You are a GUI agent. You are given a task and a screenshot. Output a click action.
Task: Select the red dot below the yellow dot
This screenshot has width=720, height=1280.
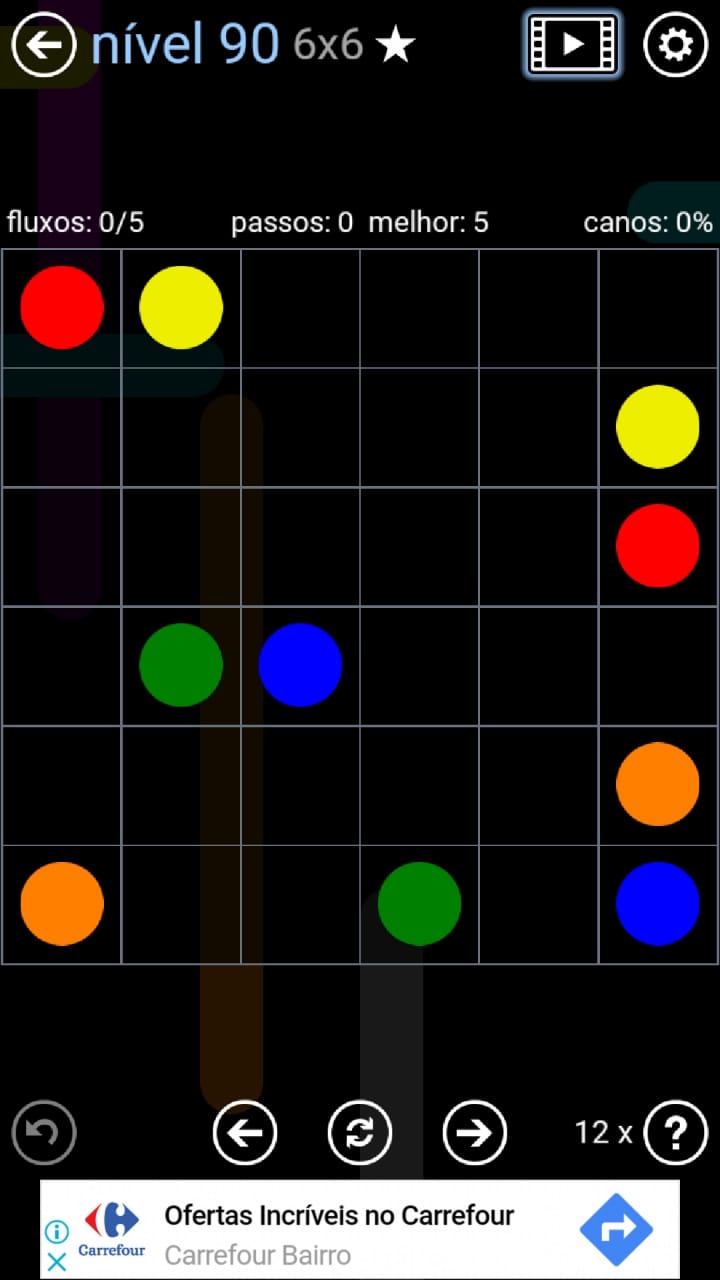coord(657,545)
